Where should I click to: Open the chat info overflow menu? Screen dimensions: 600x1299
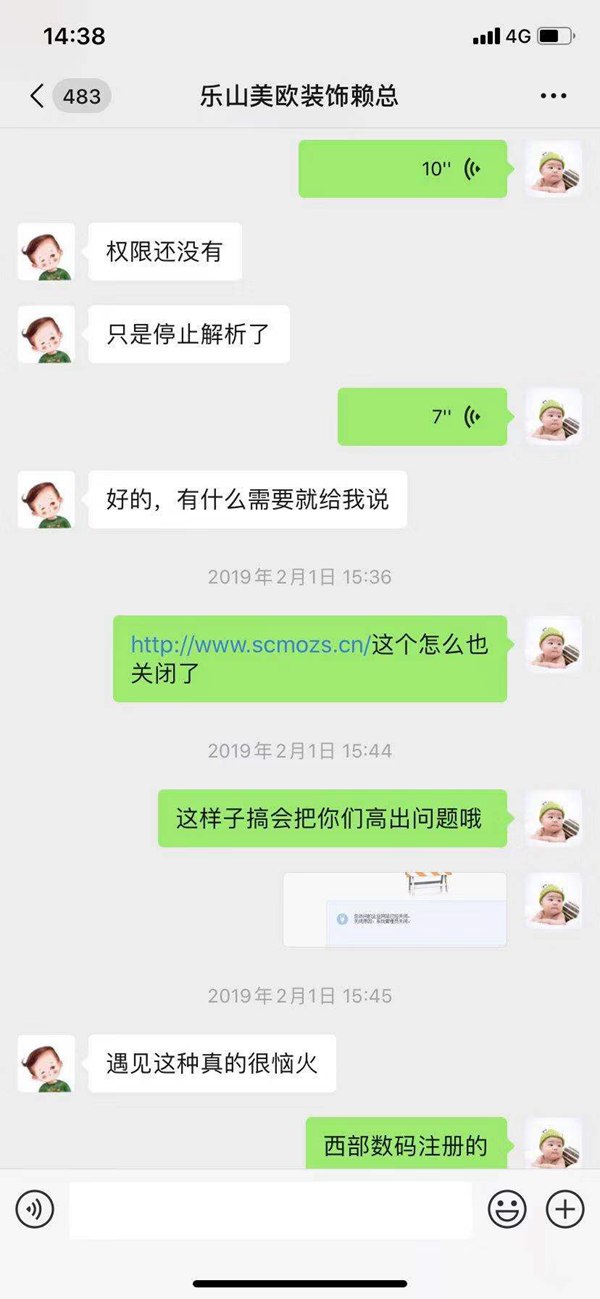[x=553, y=96]
